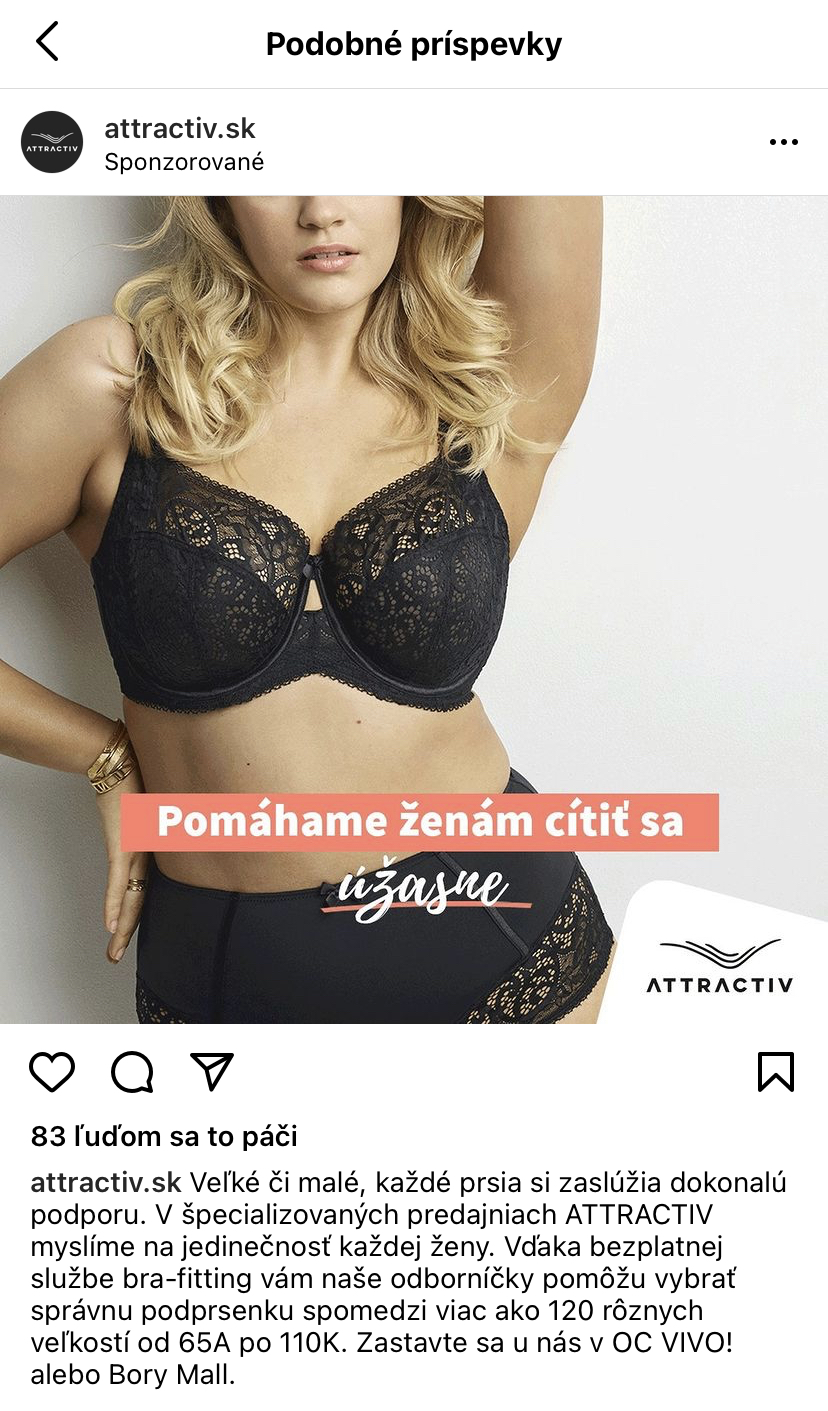Open attractiv.sk username in the caption
Image resolution: width=828 pixels, height=1411 pixels.
click(106, 1183)
